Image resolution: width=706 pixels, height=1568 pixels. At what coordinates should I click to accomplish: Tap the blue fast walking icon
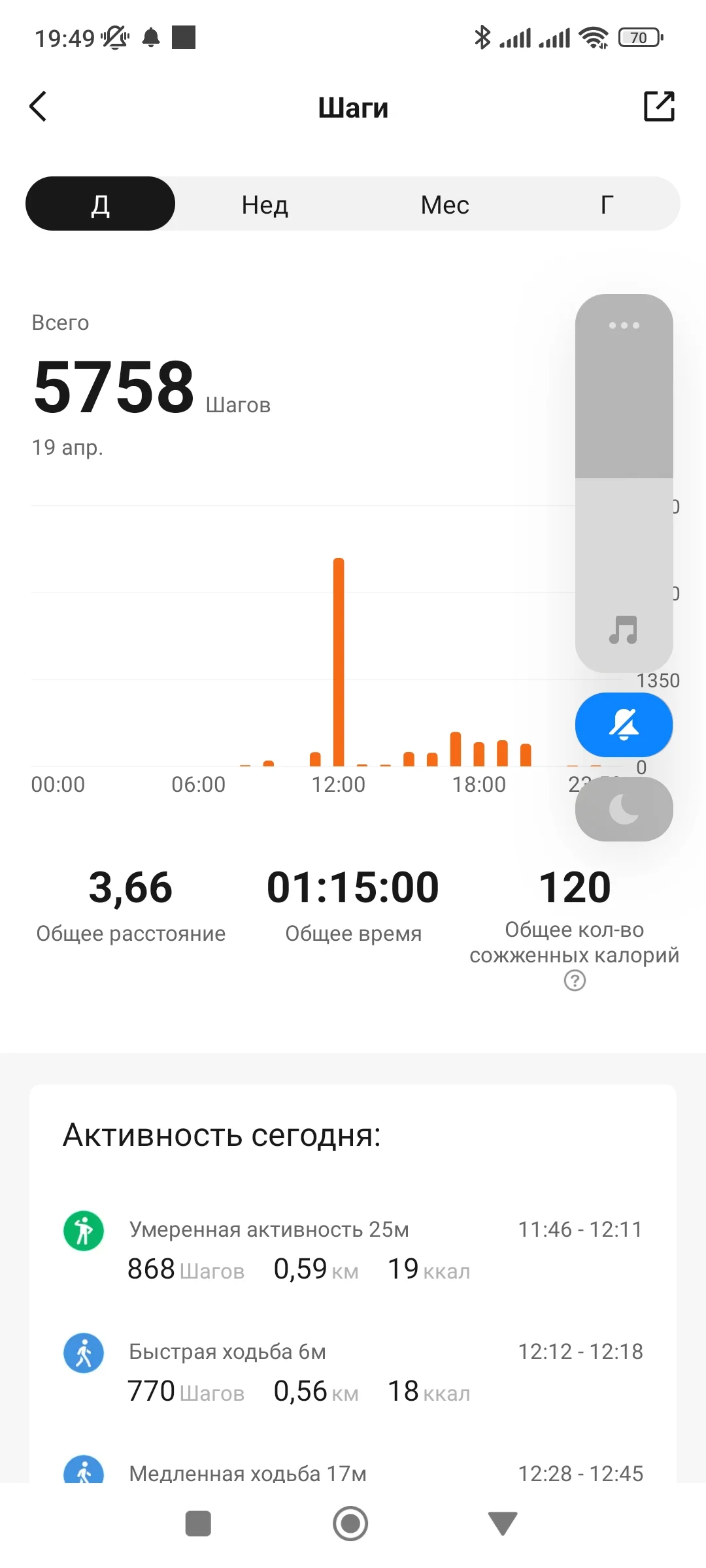point(83,1354)
